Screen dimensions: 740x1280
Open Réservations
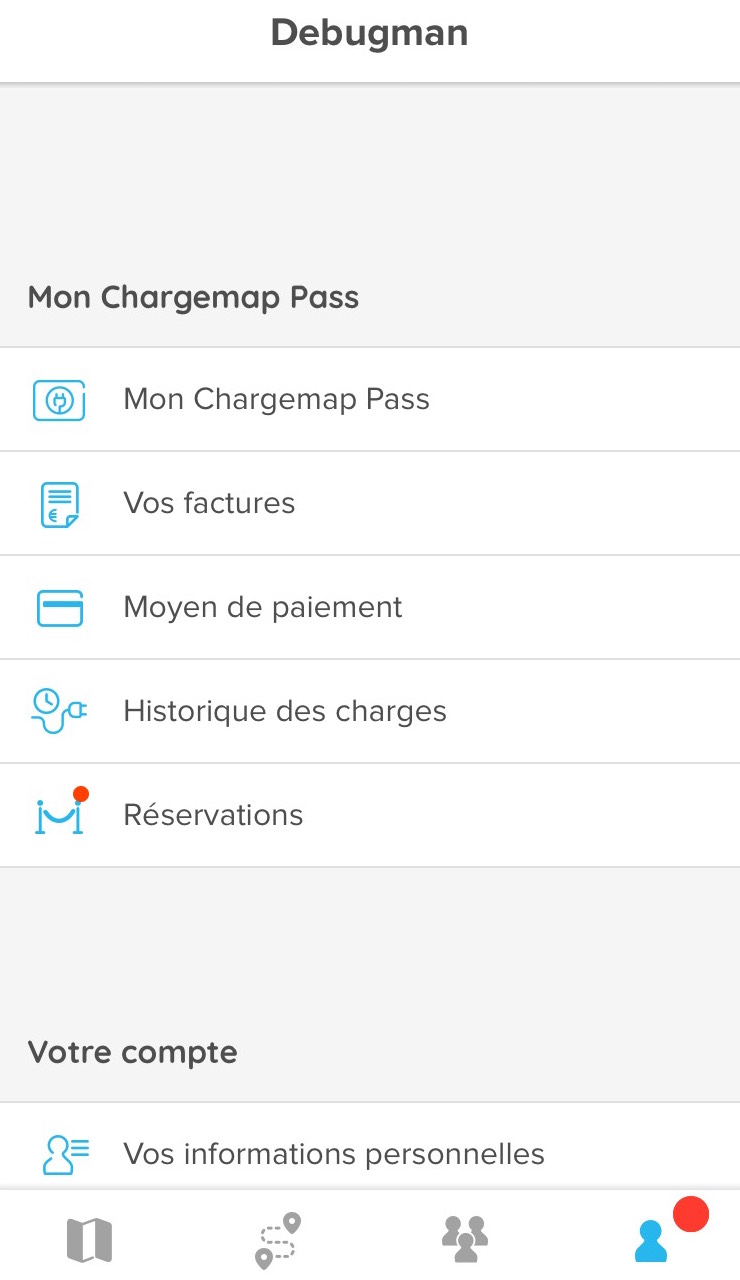pyautogui.click(x=370, y=815)
